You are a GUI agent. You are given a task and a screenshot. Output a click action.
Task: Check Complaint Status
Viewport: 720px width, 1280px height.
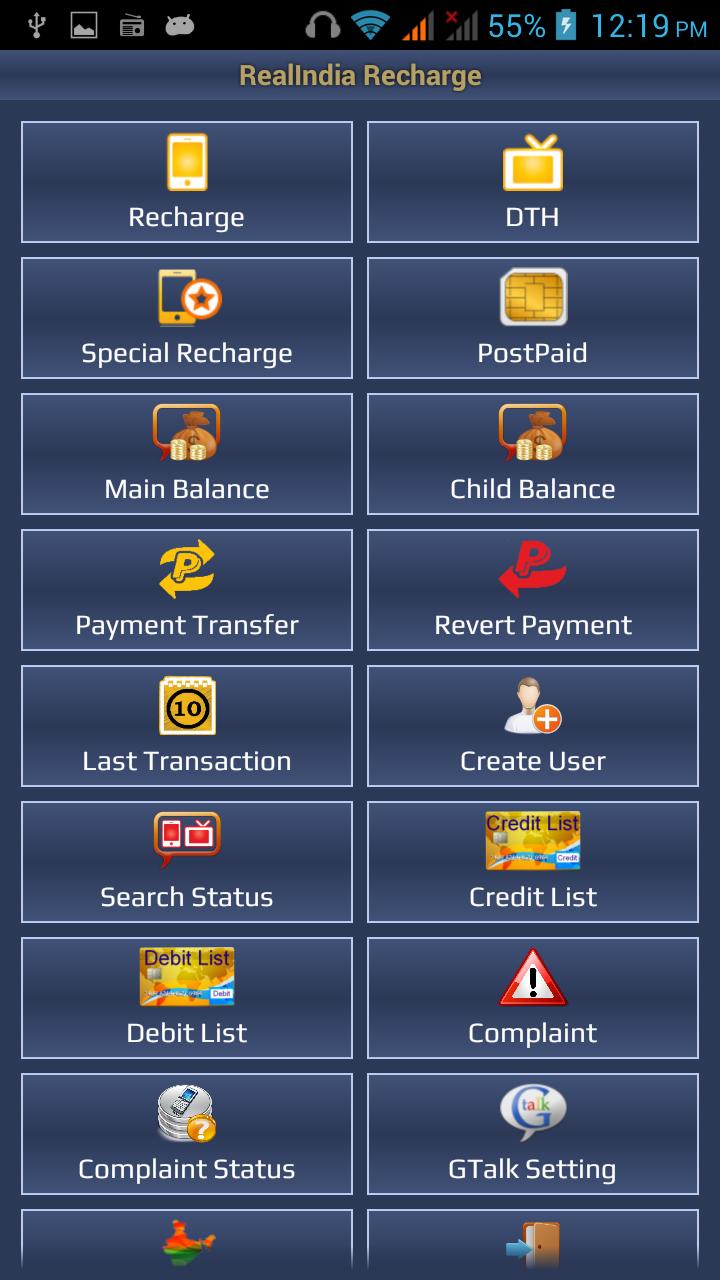187,1134
